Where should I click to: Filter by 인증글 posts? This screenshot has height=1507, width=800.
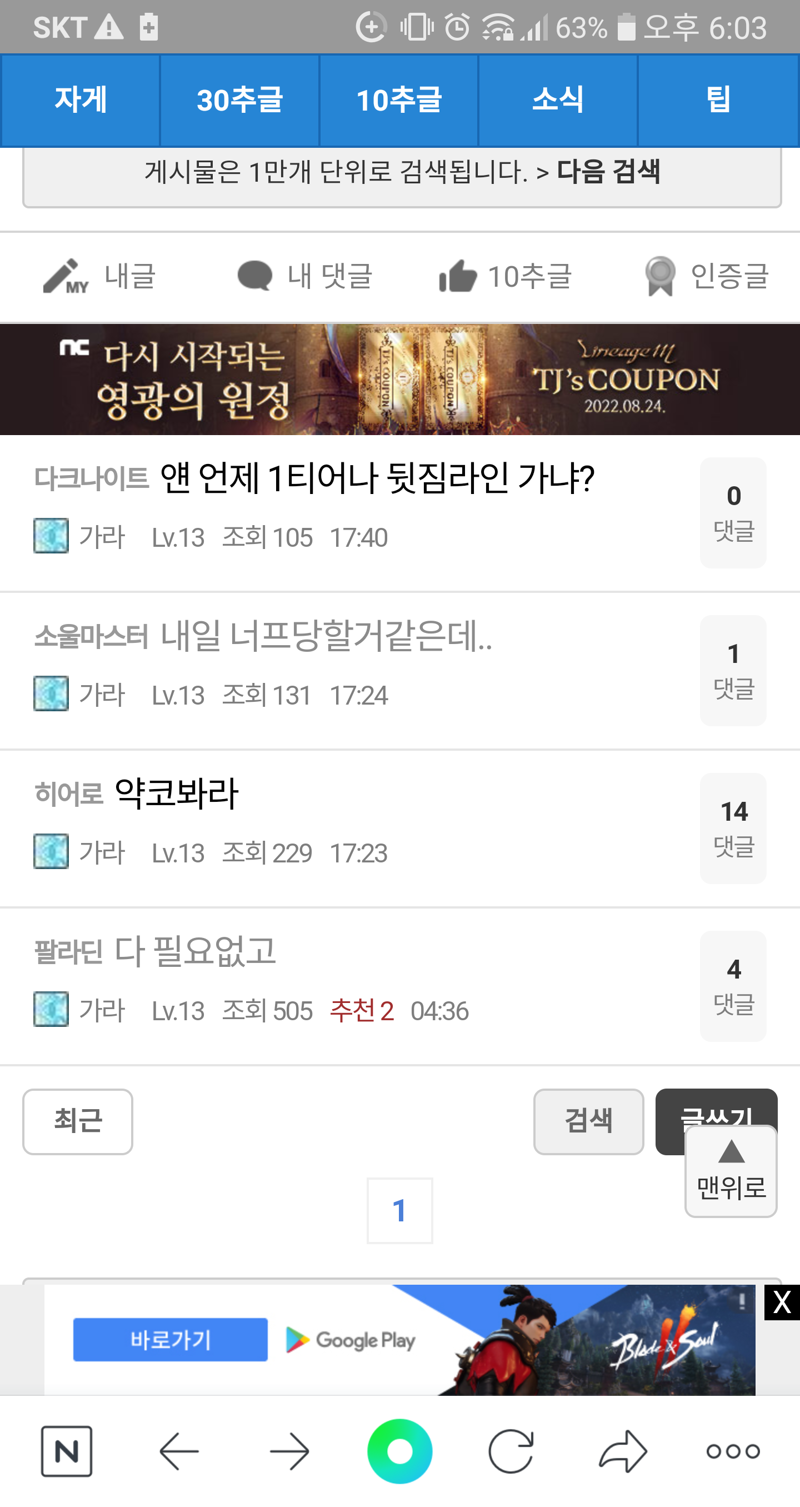coord(708,276)
